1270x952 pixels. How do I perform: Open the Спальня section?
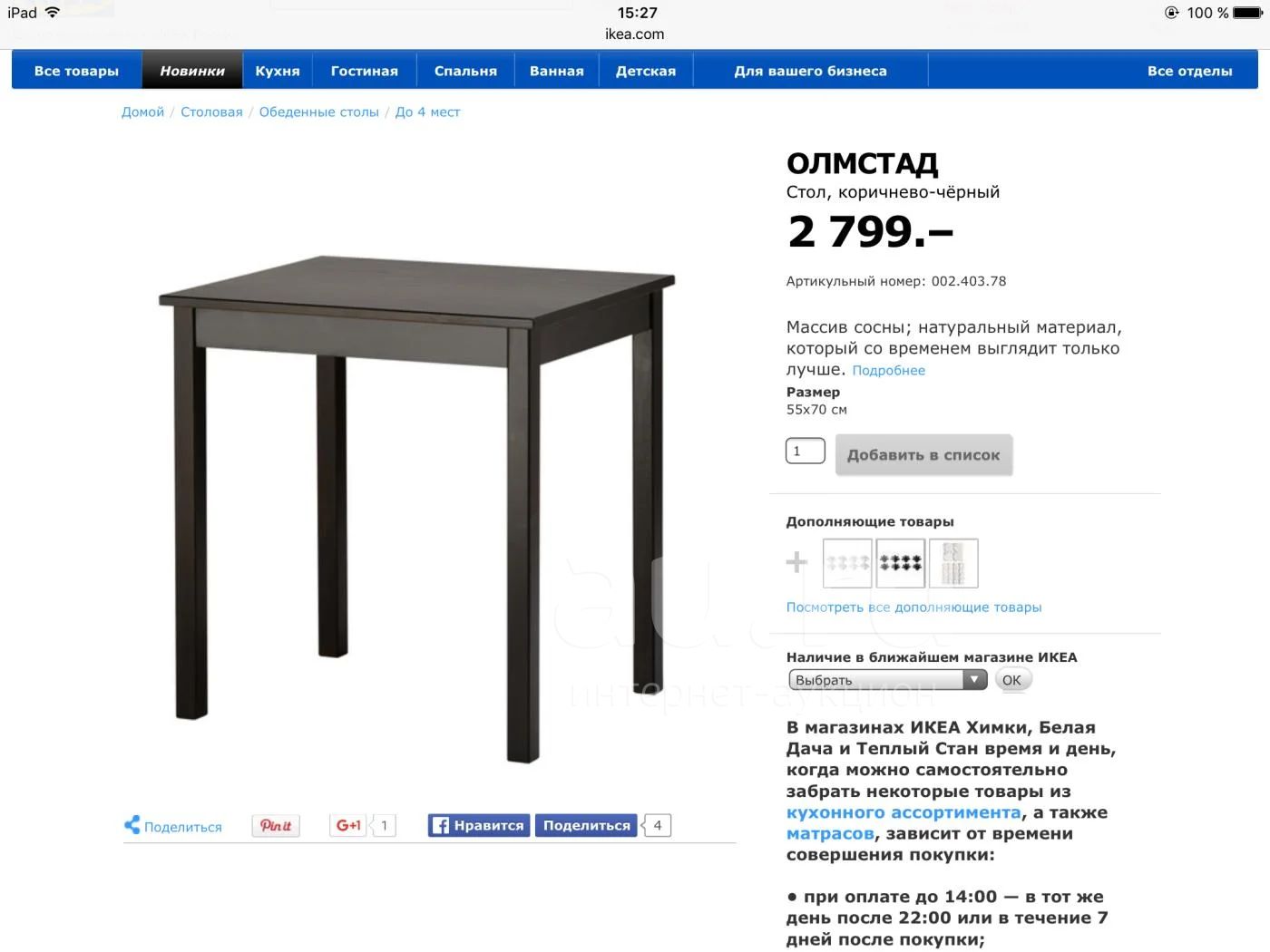465,71
